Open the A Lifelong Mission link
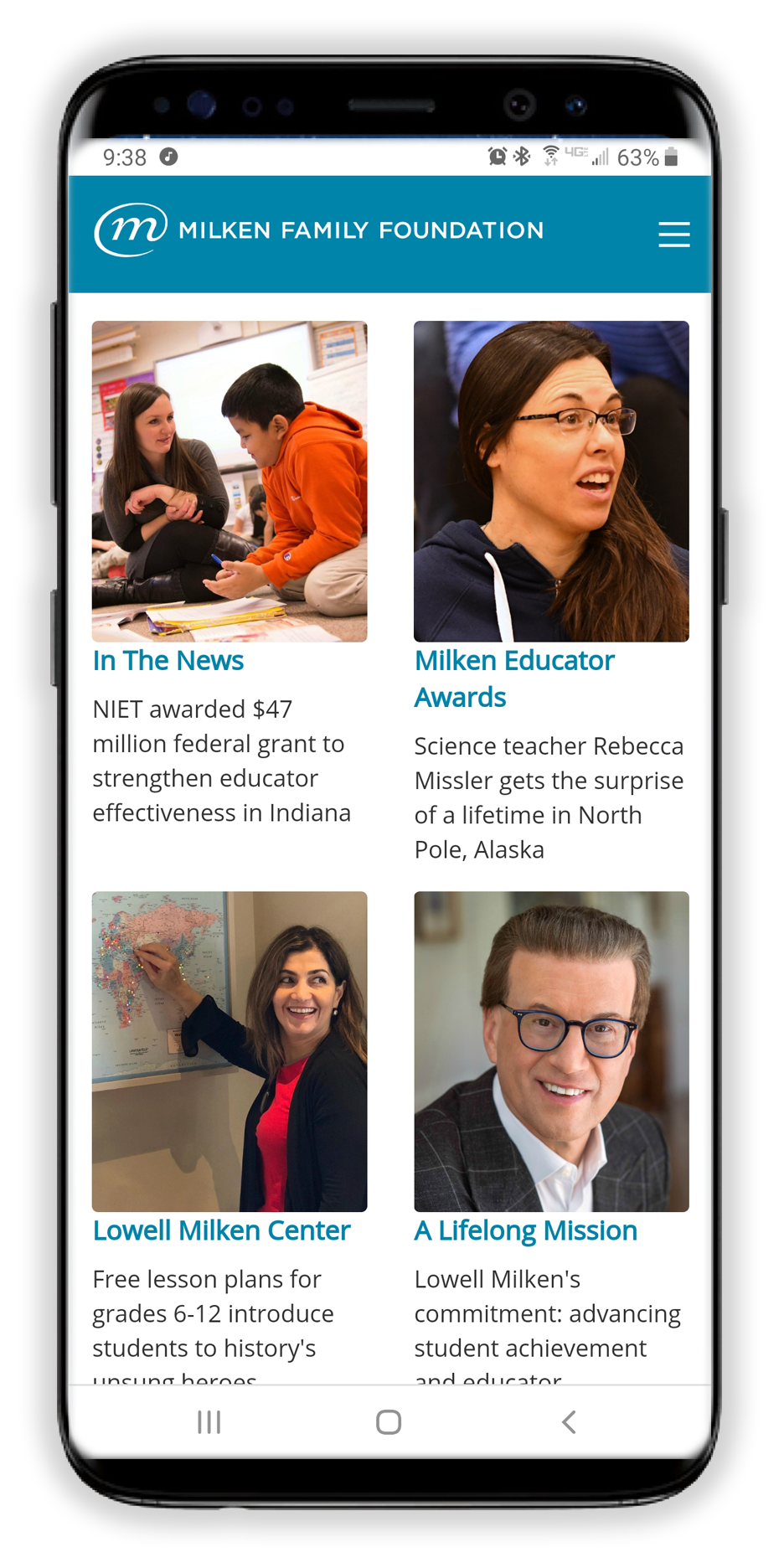Viewport: 784px width, 1568px height. 525,1230
